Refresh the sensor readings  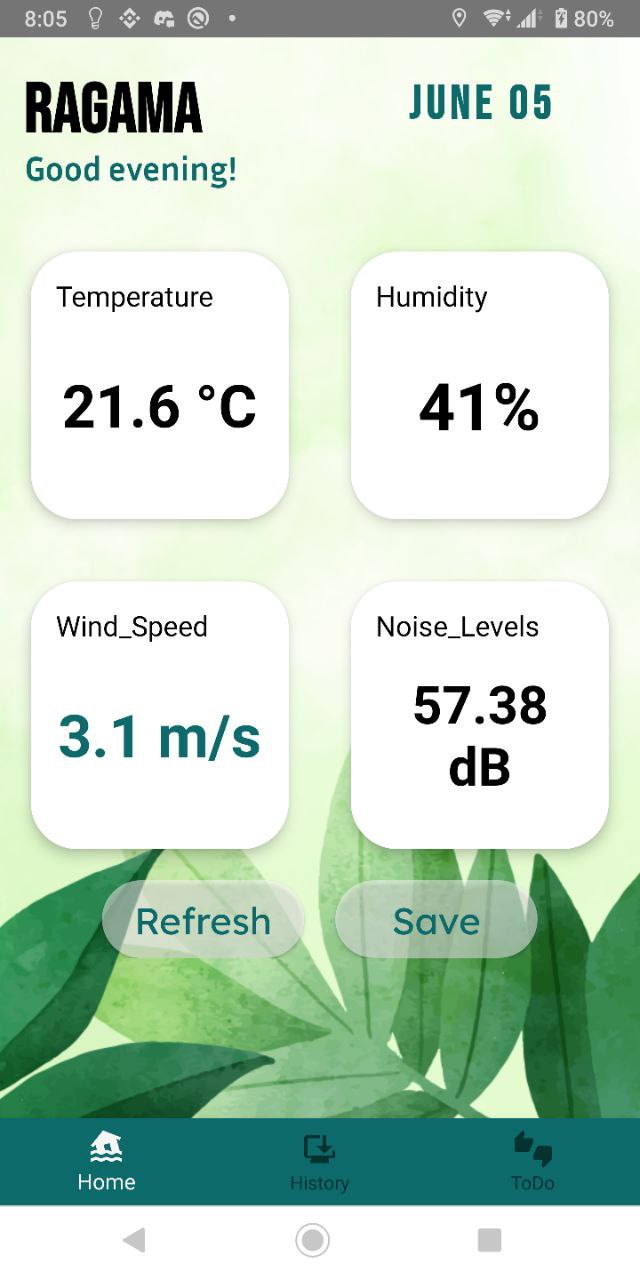click(x=203, y=921)
